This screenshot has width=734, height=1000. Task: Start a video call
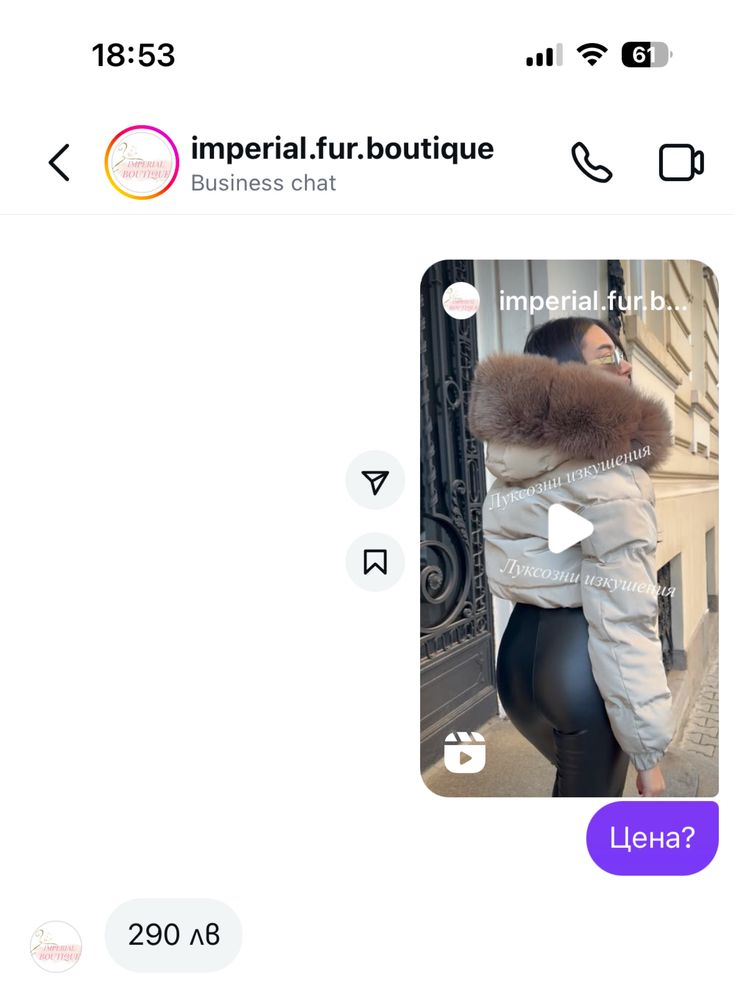pos(681,162)
